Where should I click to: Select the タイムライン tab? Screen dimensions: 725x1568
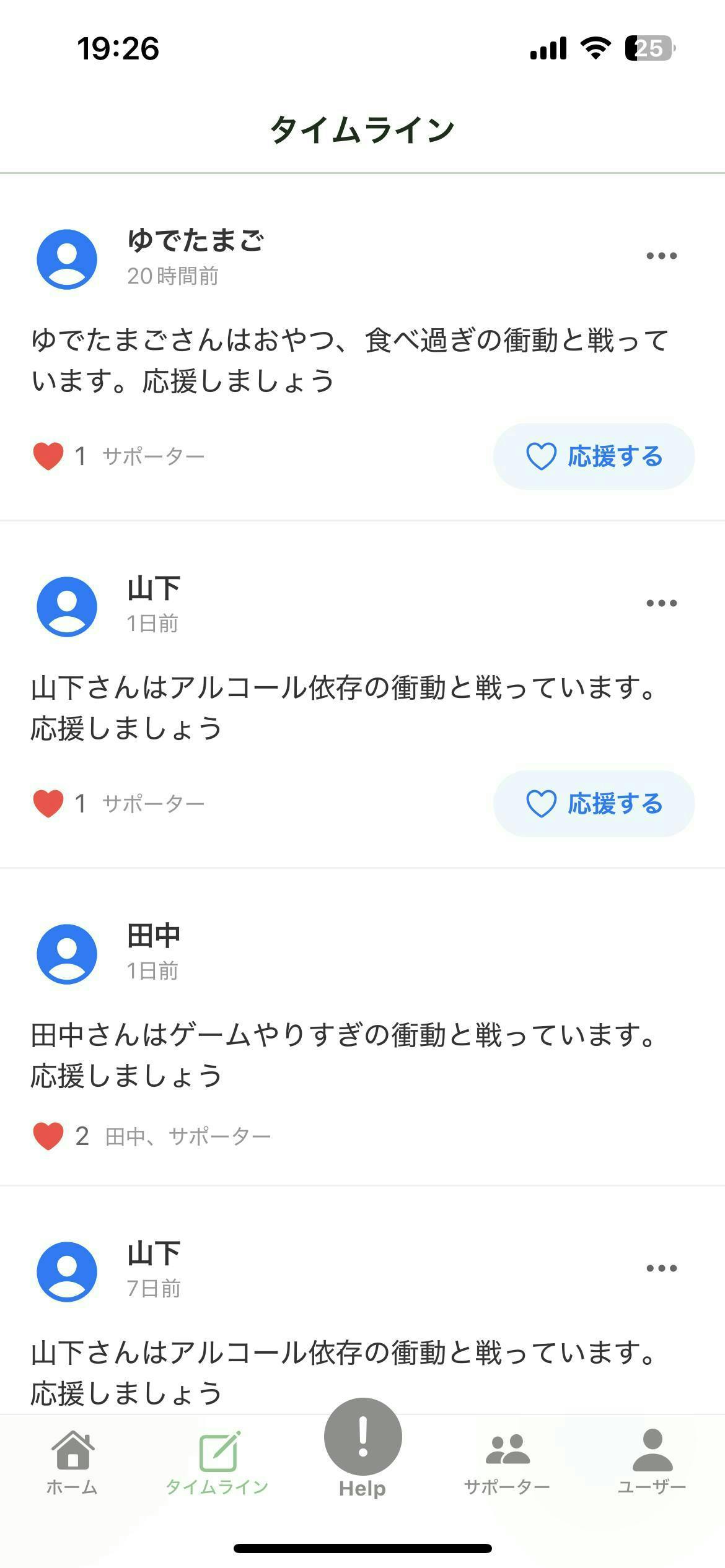click(x=217, y=1463)
